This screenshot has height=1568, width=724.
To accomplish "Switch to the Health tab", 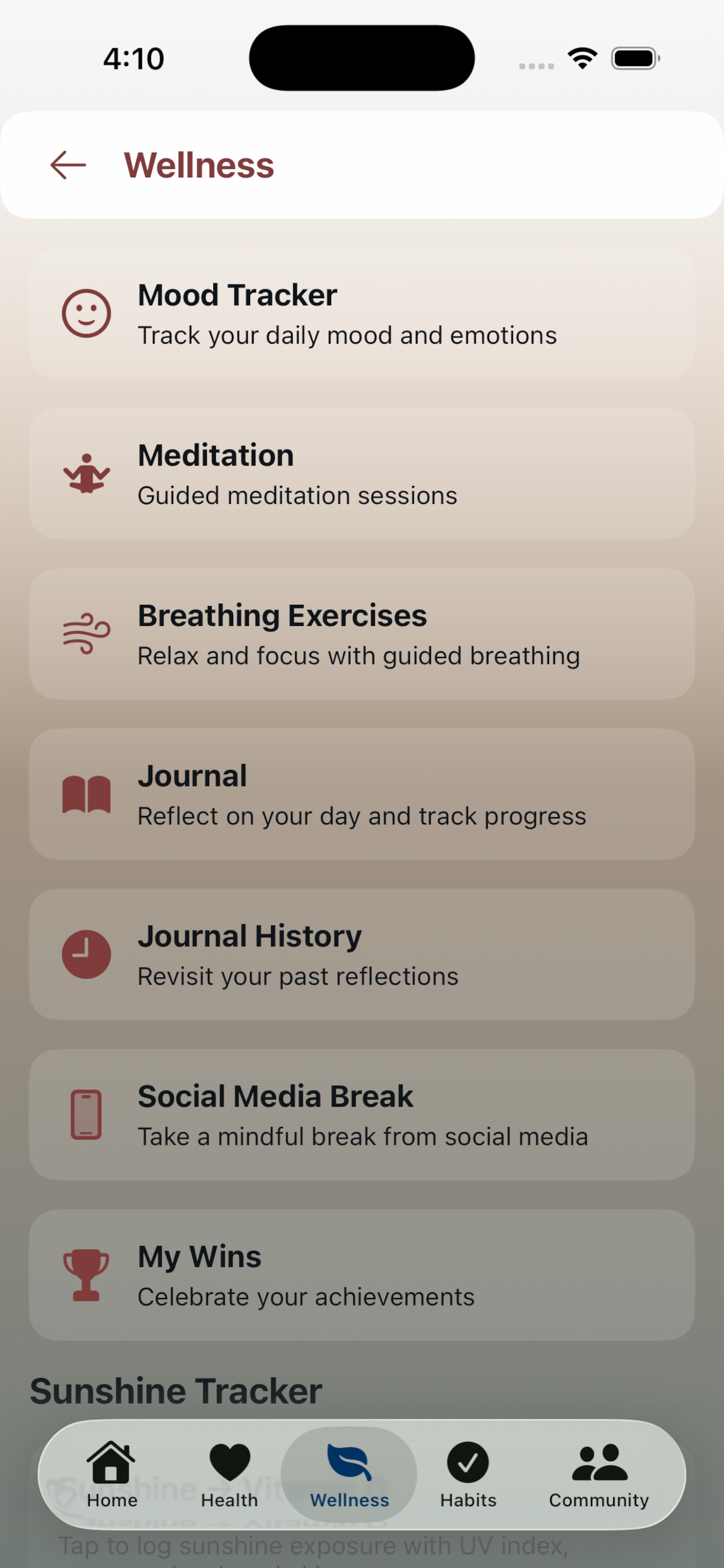I will tap(229, 1473).
